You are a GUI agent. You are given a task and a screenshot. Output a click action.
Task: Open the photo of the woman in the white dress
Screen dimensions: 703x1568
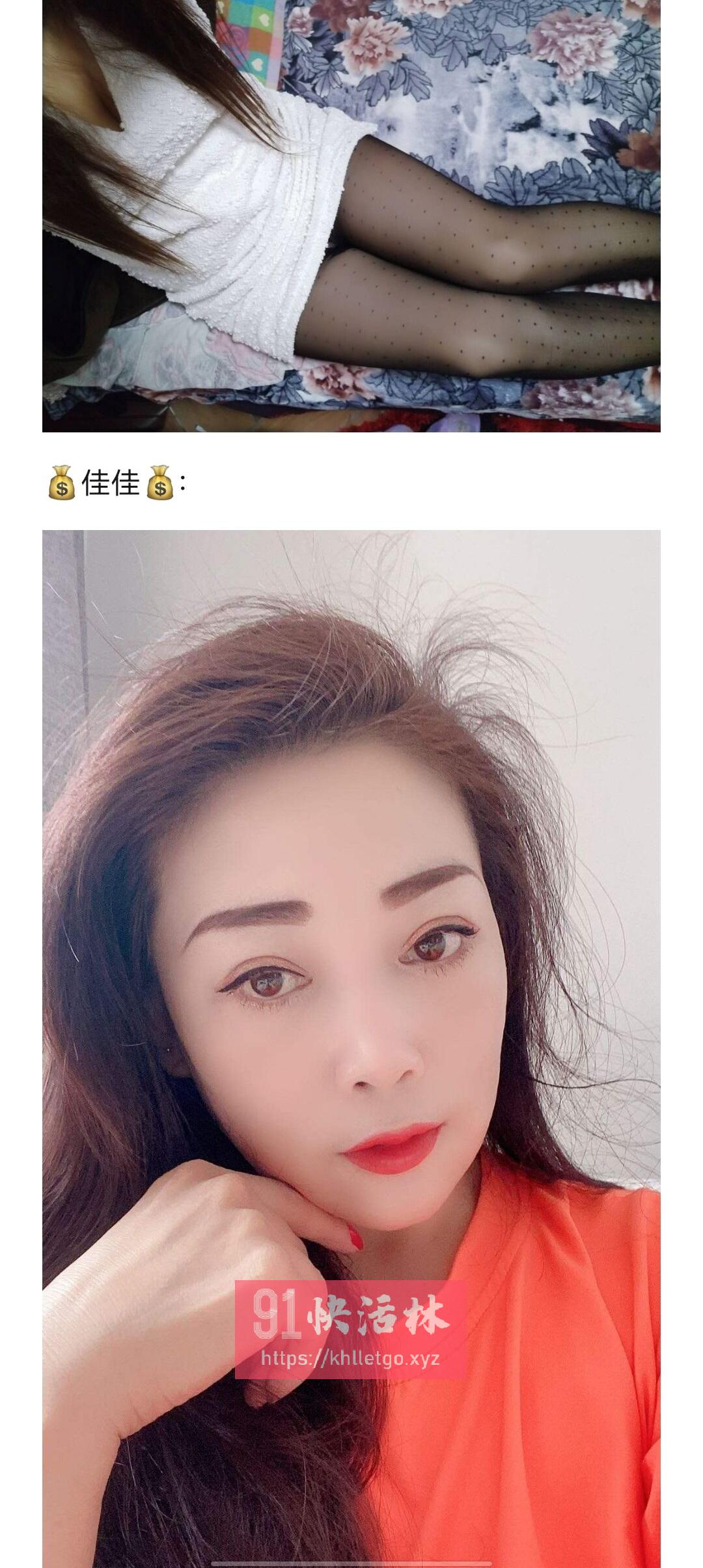click(351, 216)
